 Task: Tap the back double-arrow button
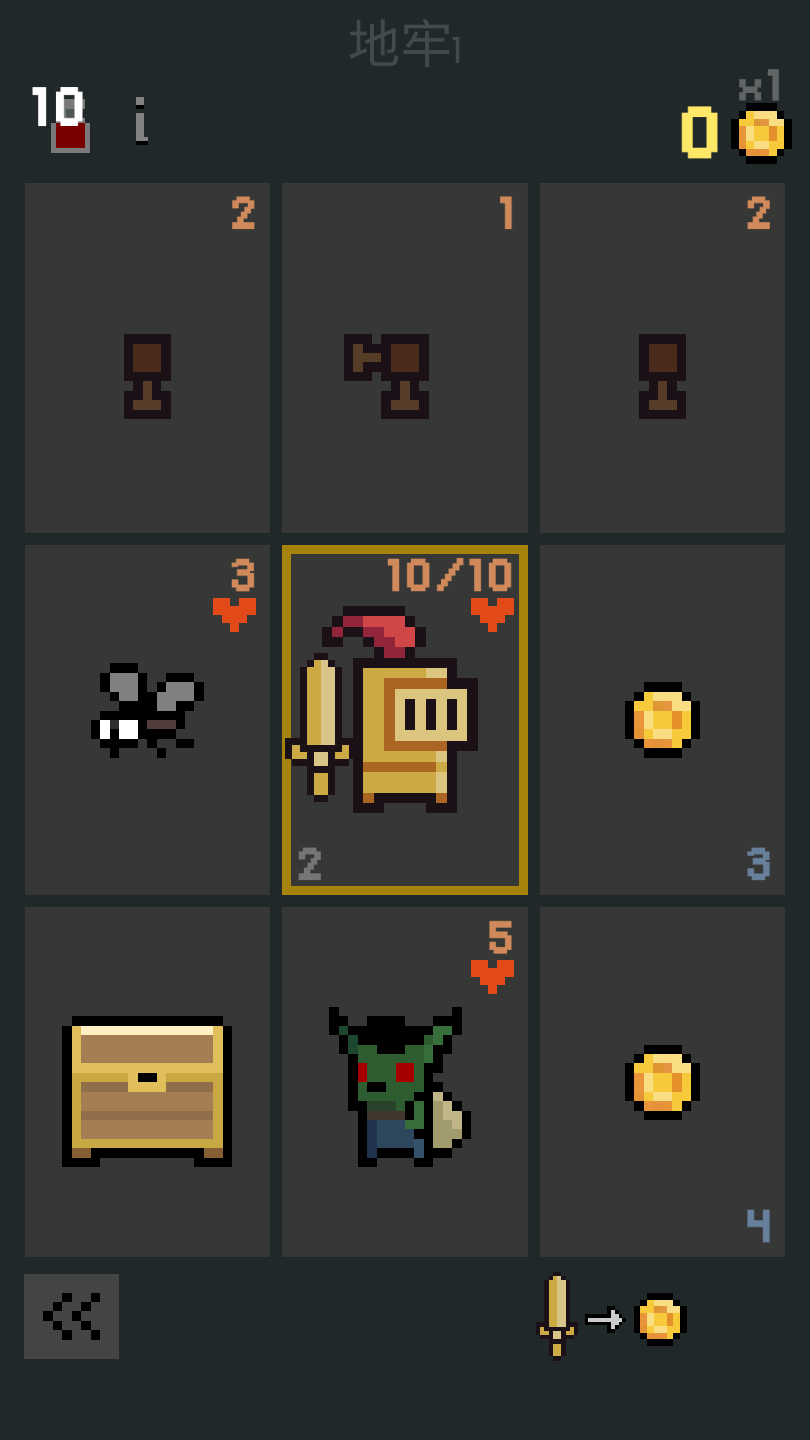71,1316
